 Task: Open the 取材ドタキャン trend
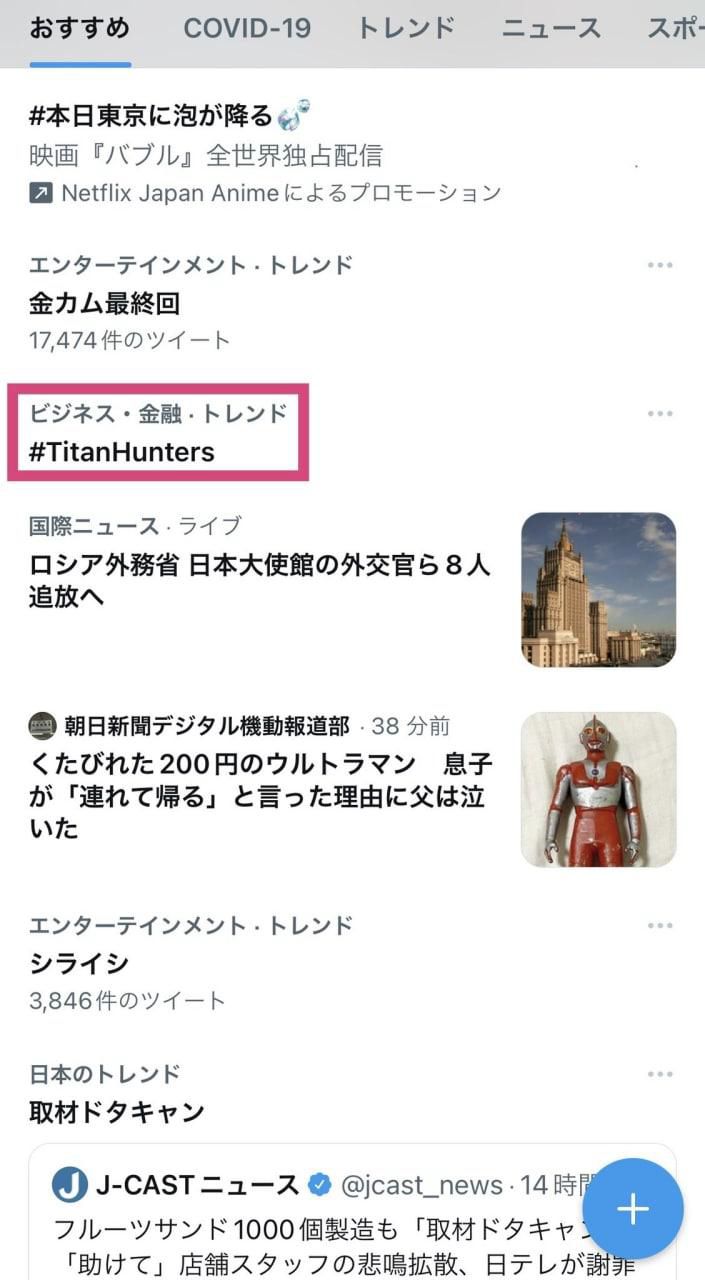click(x=117, y=1111)
